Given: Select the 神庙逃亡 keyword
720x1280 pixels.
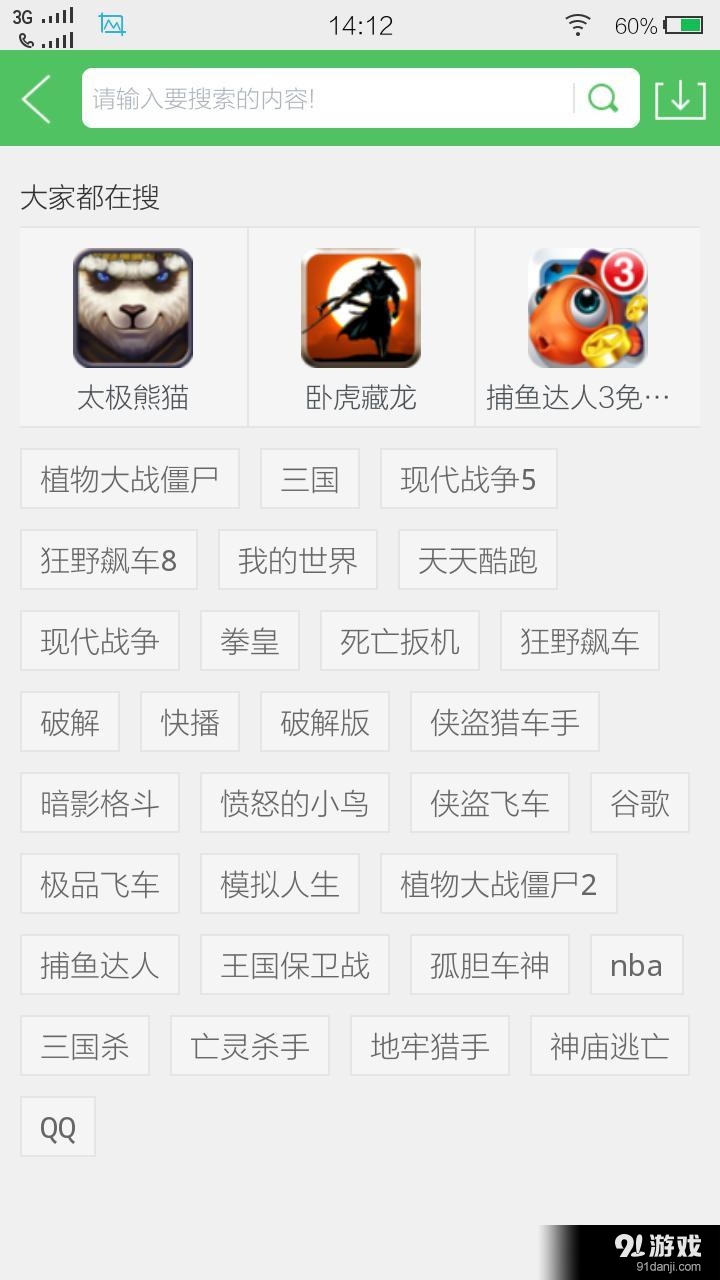Looking at the screenshot, I should point(609,1045).
